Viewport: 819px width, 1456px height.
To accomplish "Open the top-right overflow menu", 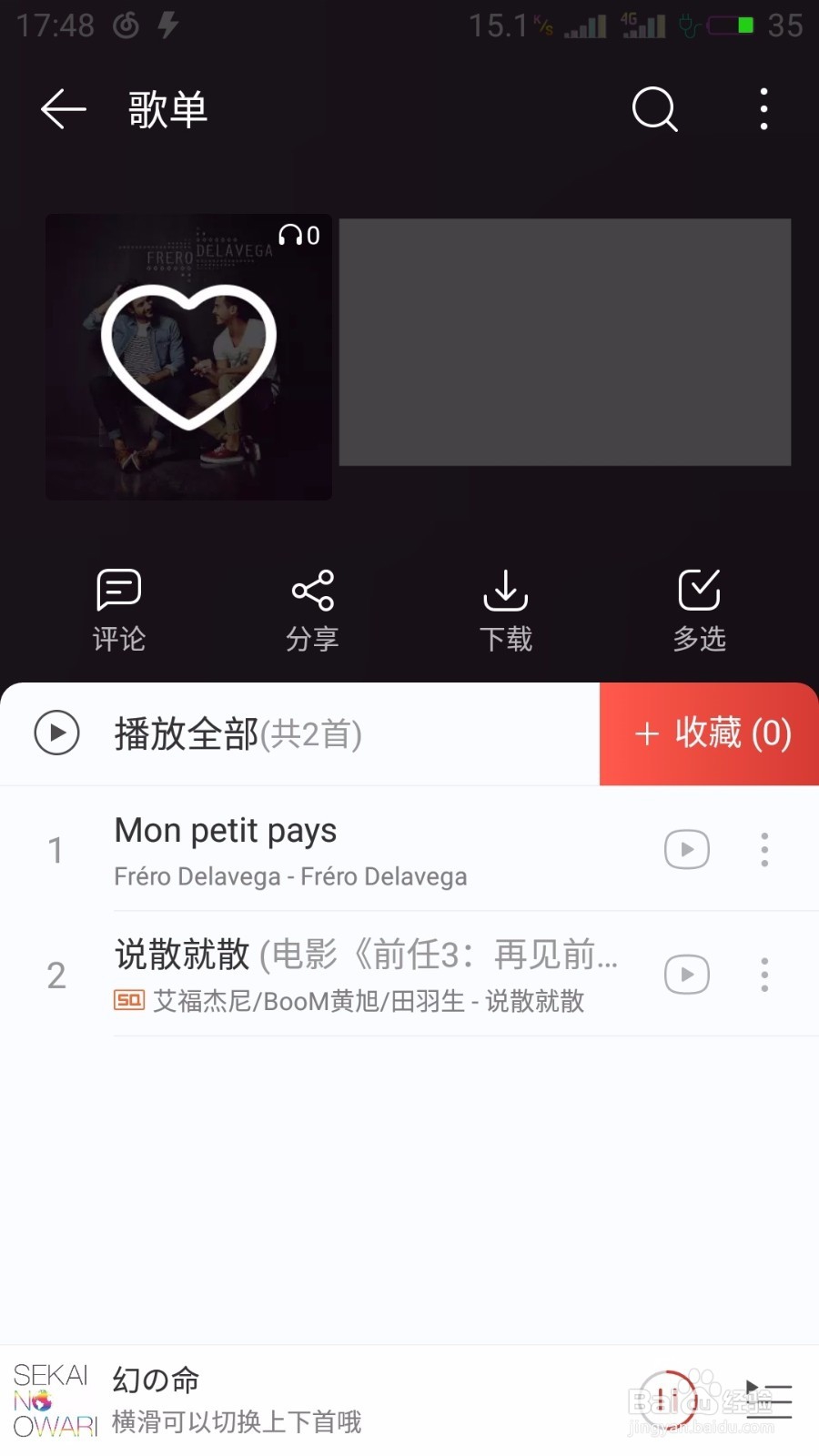I will (763, 110).
